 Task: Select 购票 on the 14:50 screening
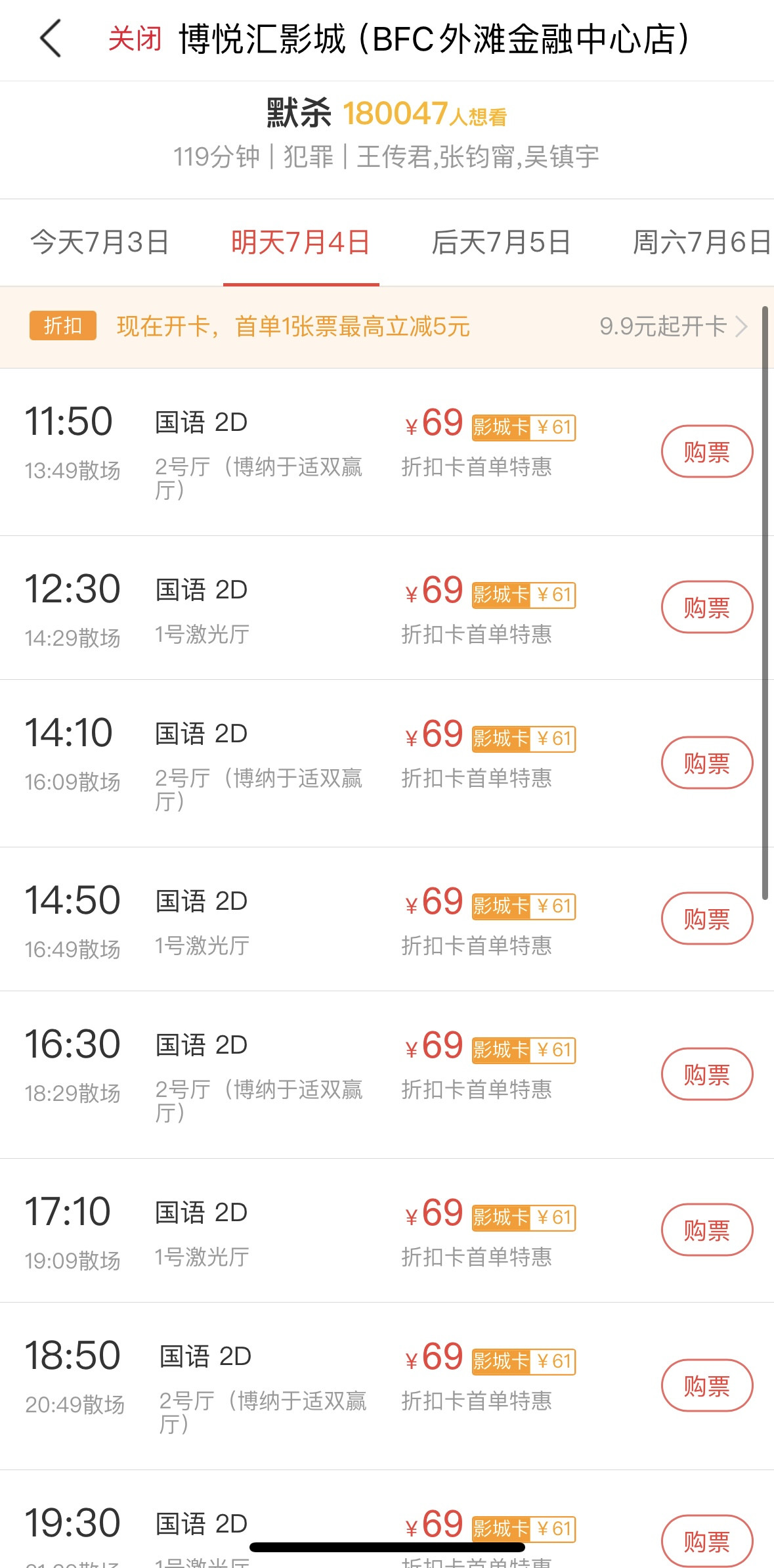click(x=706, y=919)
